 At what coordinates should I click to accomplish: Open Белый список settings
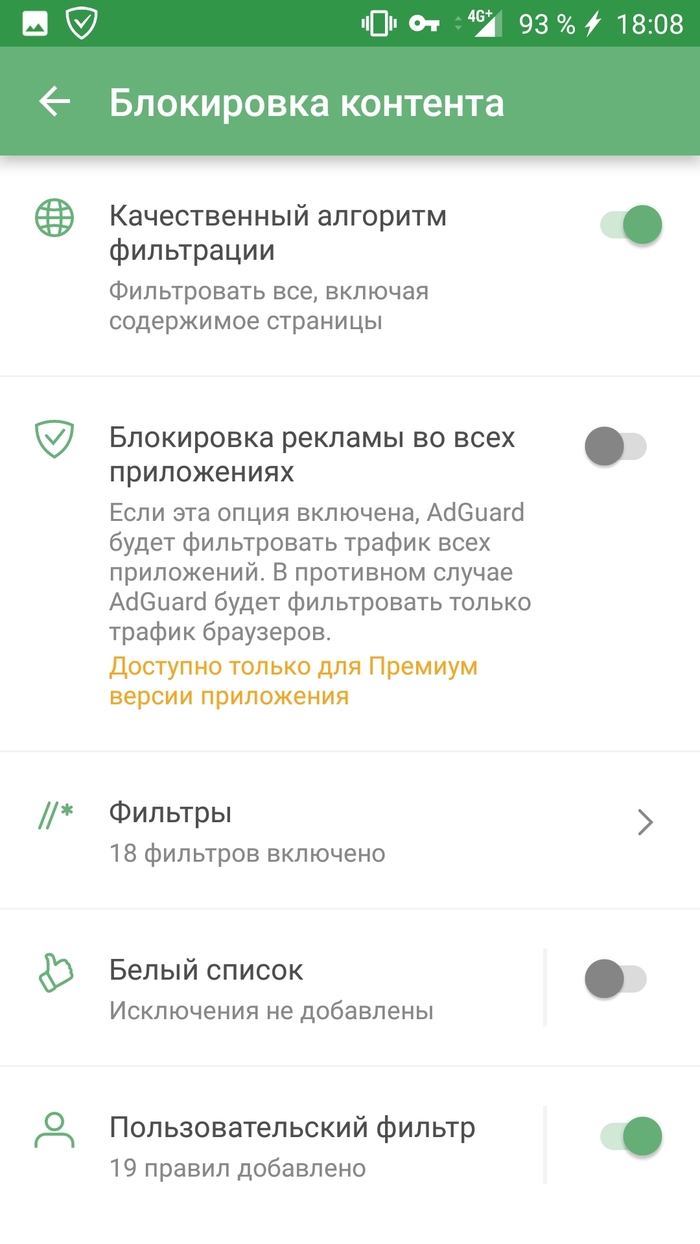point(272,988)
